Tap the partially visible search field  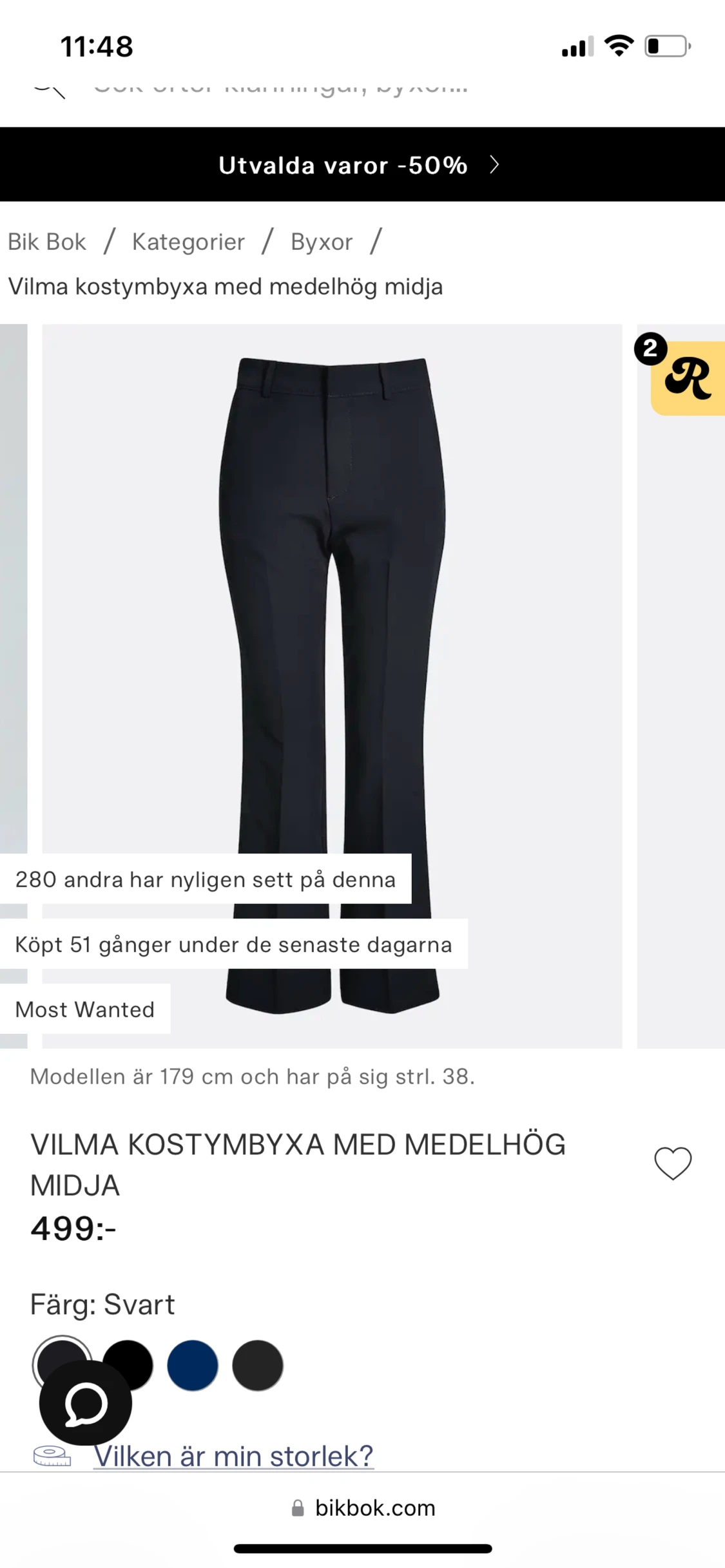tap(280, 88)
